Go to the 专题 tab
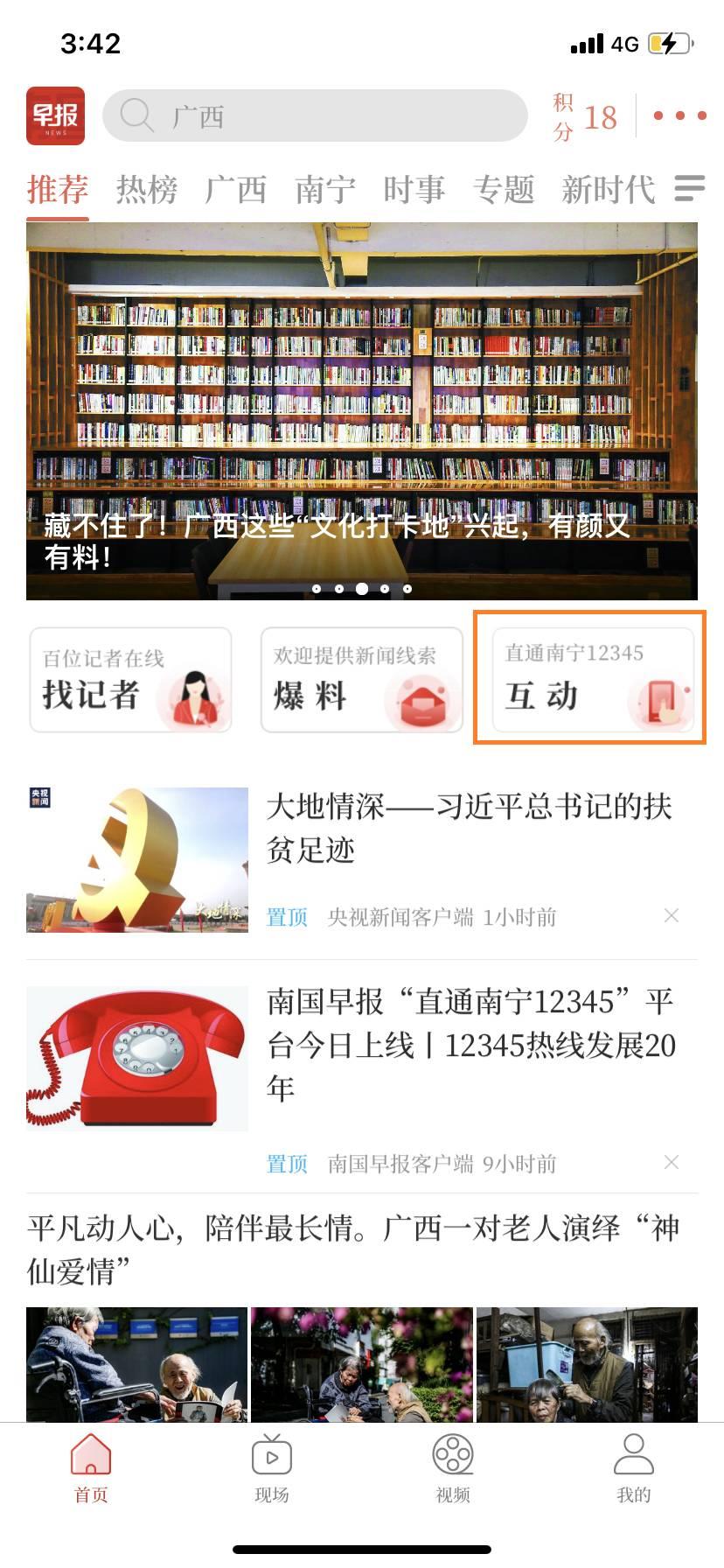This screenshot has height=1568, width=724. pos(504,189)
